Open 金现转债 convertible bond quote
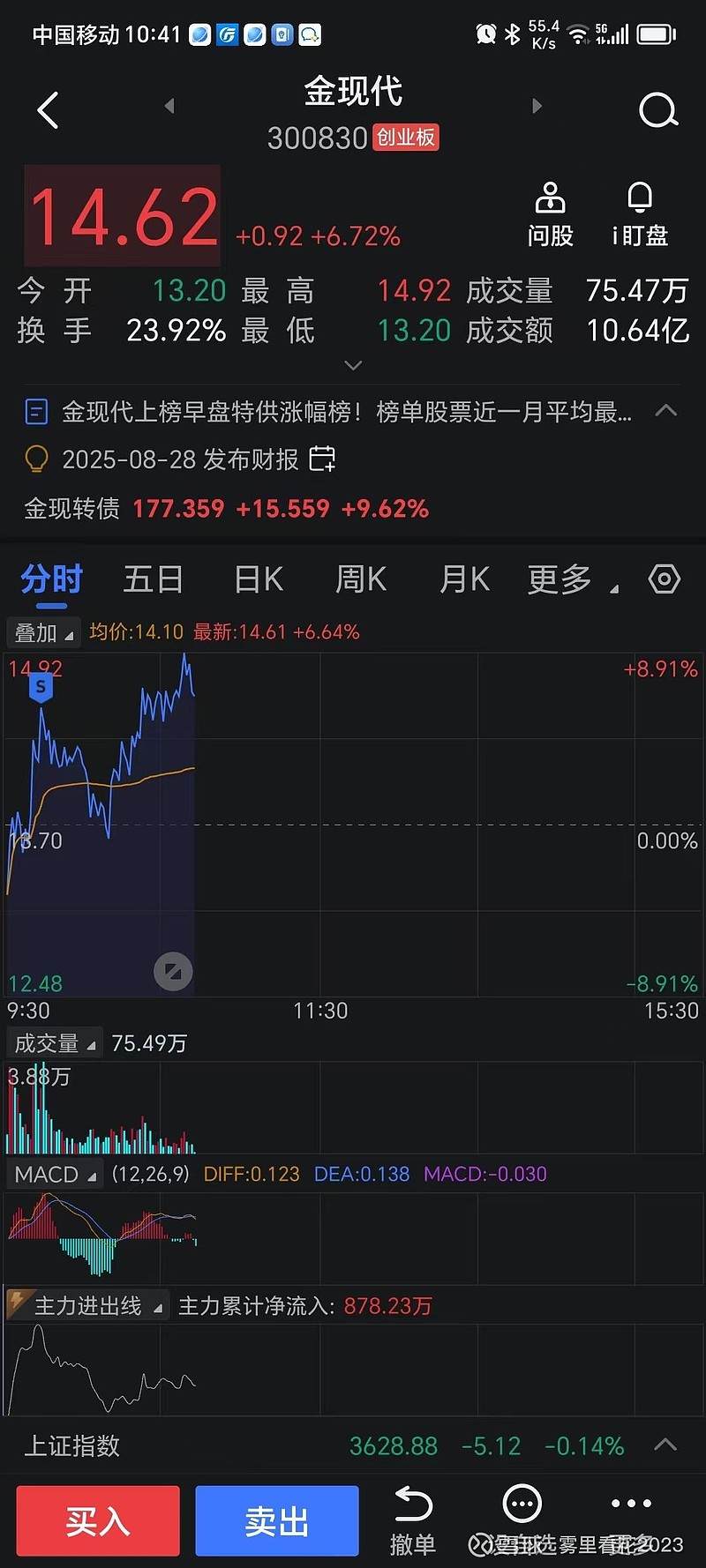This screenshot has width=706, height=1568. pyautogui.click(x=226, y=509)
